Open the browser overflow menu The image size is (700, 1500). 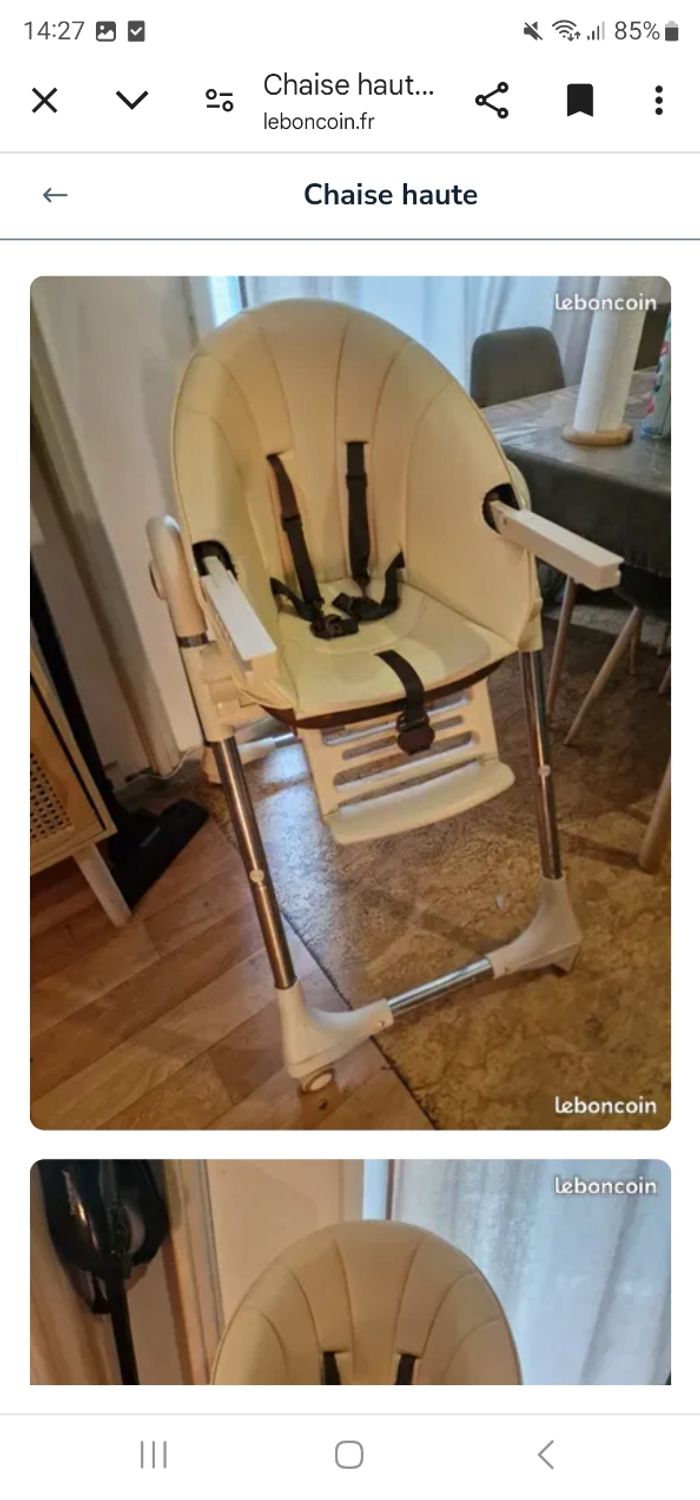click(658, 100)
